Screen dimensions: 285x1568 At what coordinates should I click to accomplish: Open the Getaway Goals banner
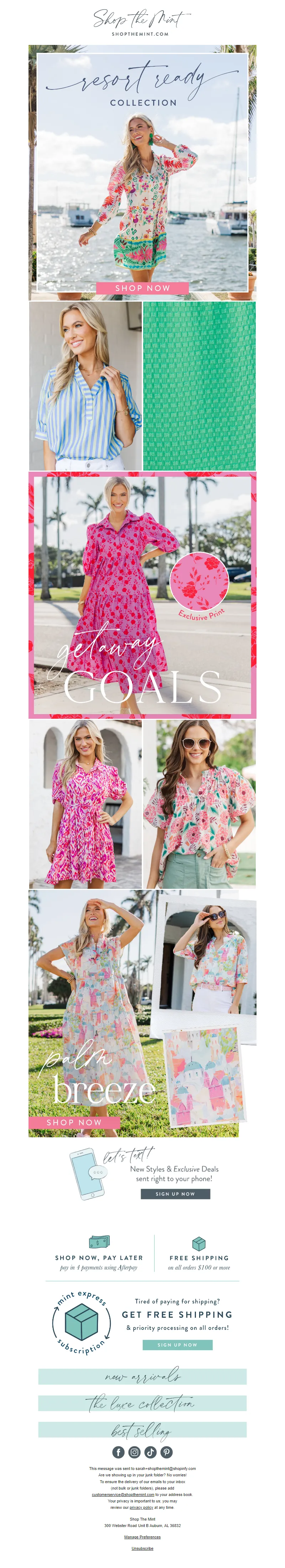coord(142,595)
